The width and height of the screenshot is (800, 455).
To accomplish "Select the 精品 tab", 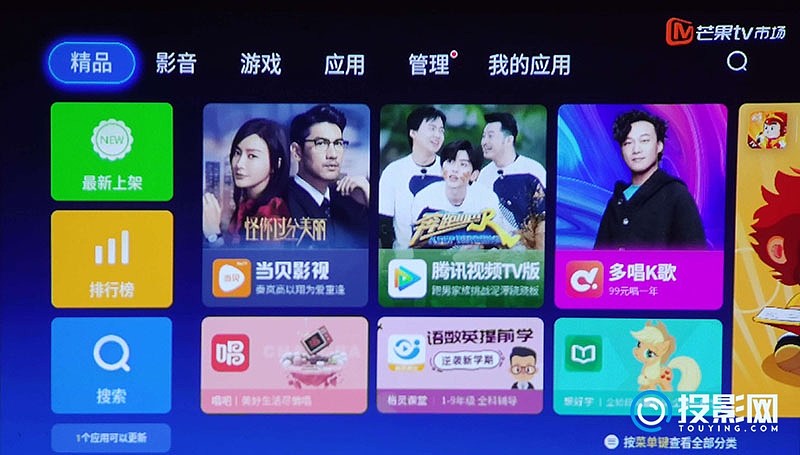I will point(91,64).
